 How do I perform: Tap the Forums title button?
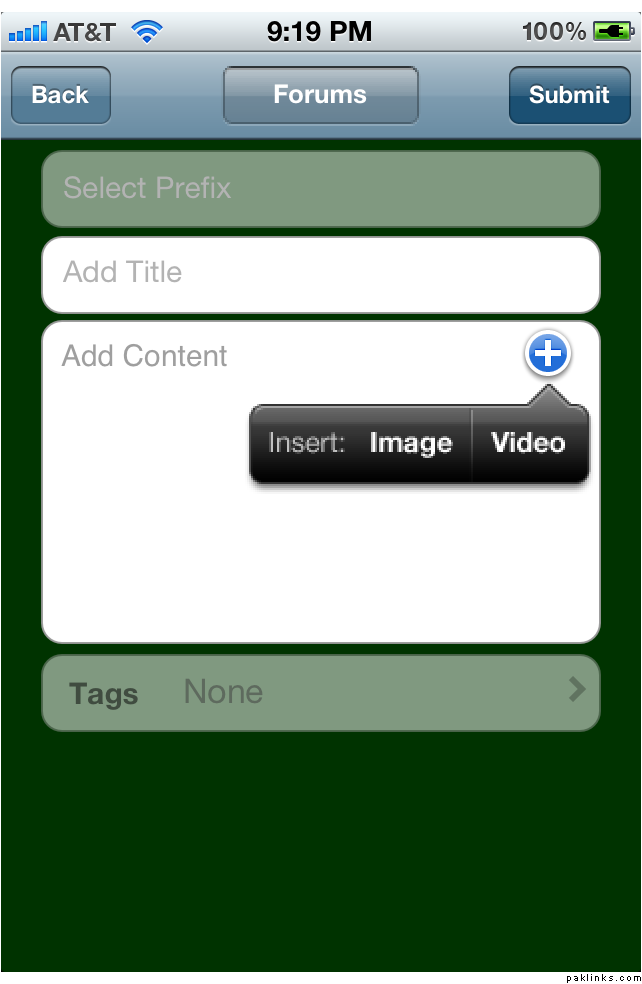tap(320, 95)
